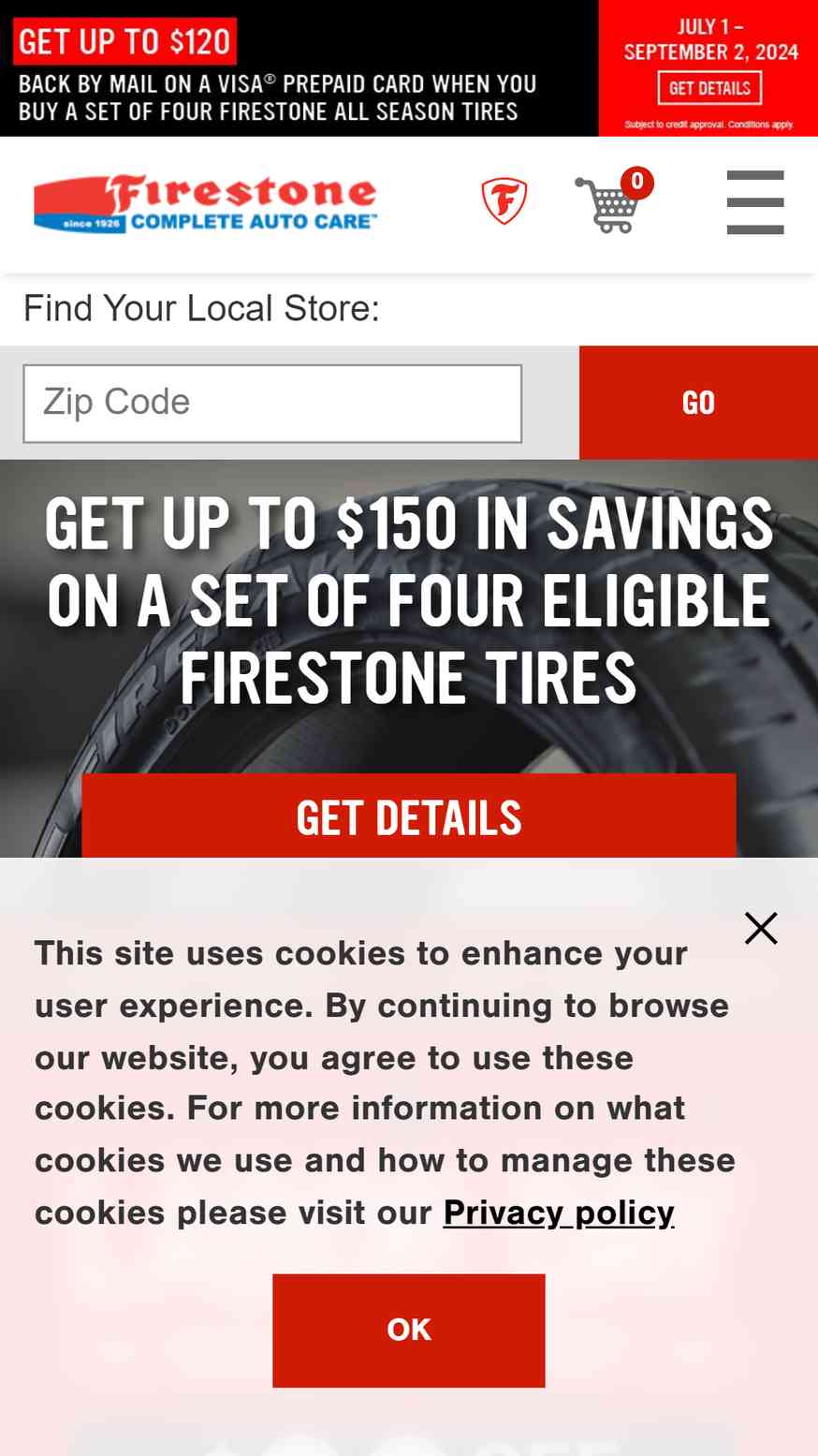Tap Get Details in the top rebate banner
This screenshot has height=1456, width=818.
(709, 88)
